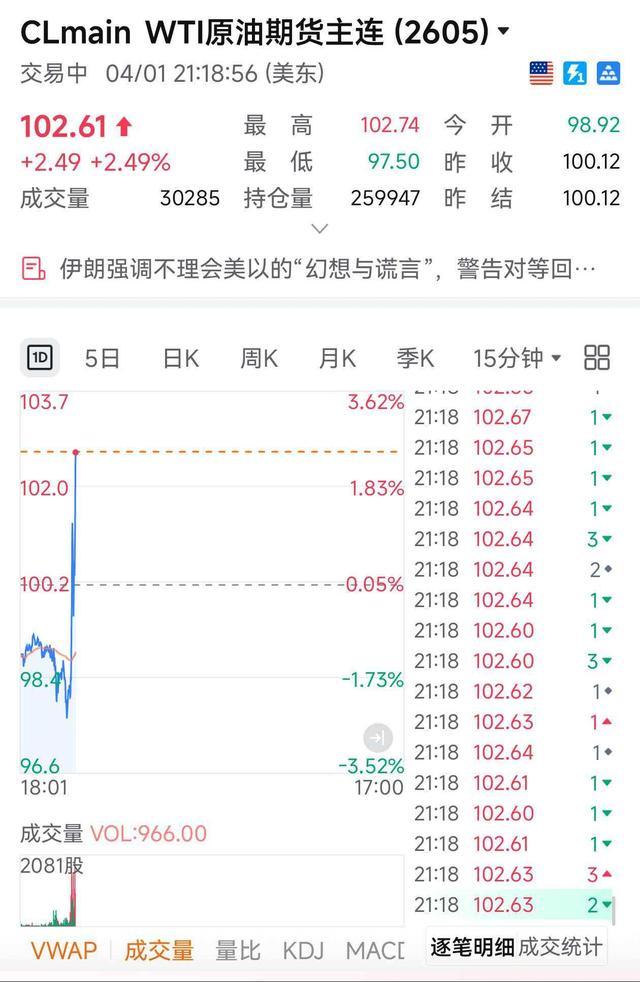The width and height of the screenshot is (640, 982).
Task: Show the 周K chart
Action: [259, 357]
